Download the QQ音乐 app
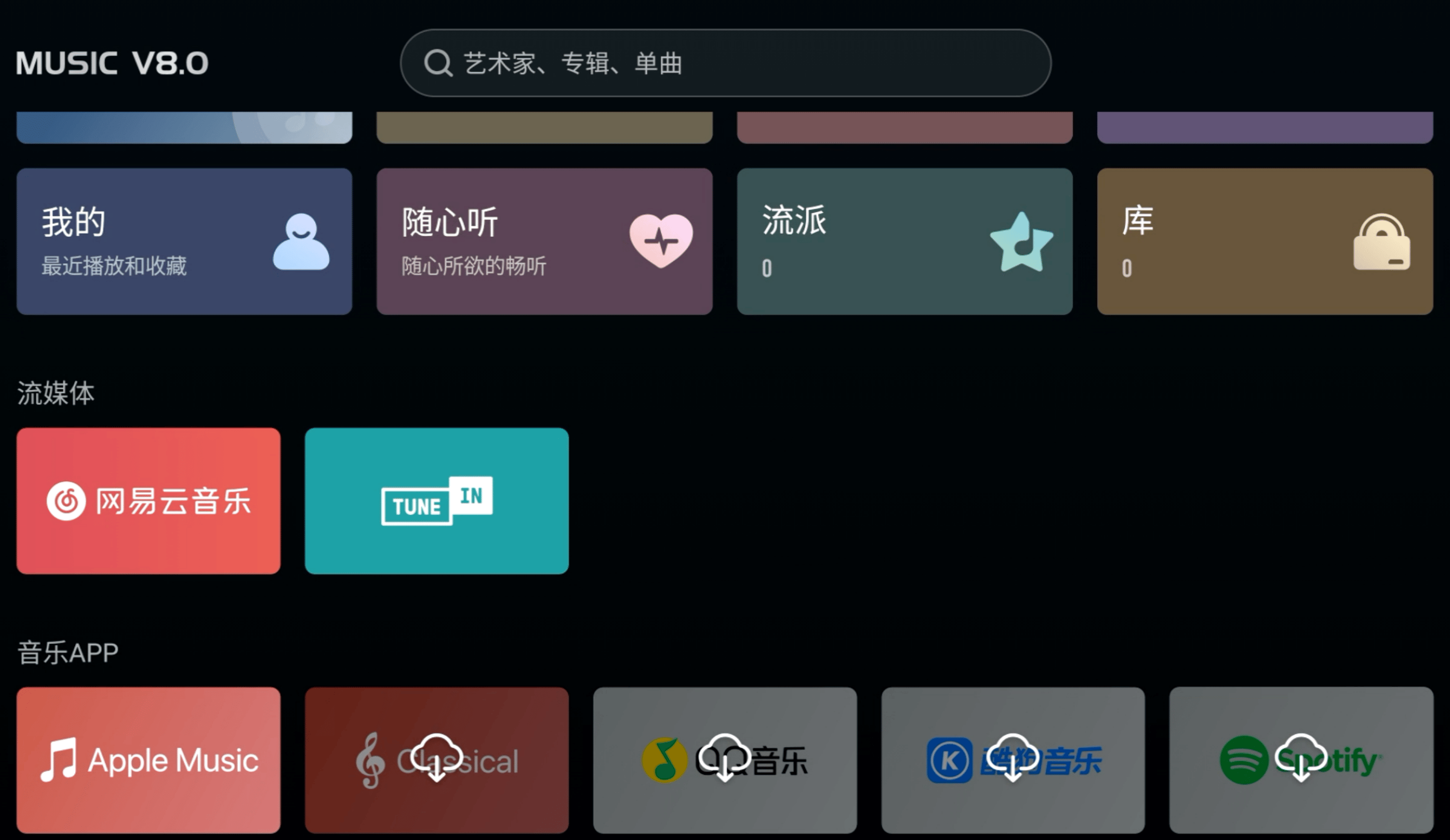The height and width of the screenshot is (840, 1450). (x=725, y=759)
